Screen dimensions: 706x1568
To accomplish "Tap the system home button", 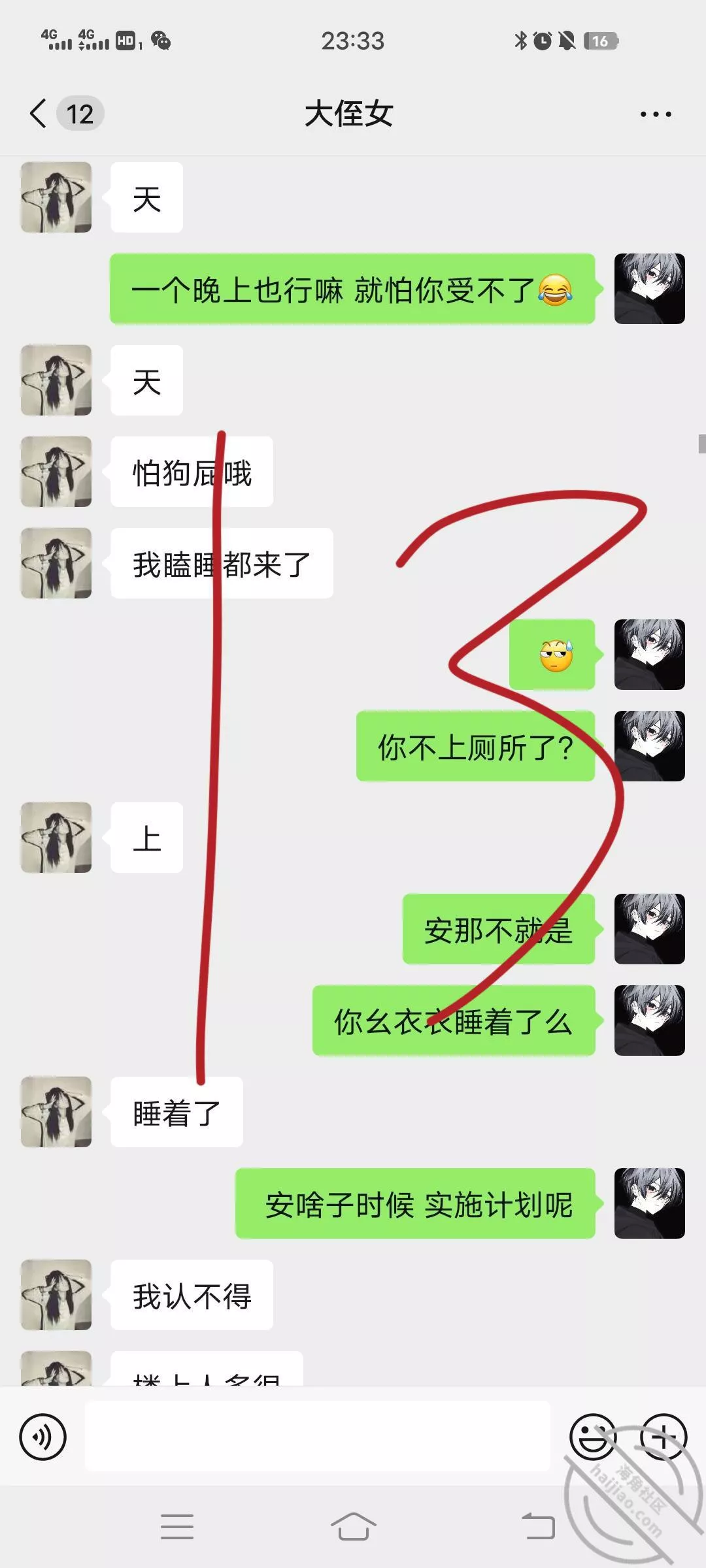I will [x=353, y=1527].
